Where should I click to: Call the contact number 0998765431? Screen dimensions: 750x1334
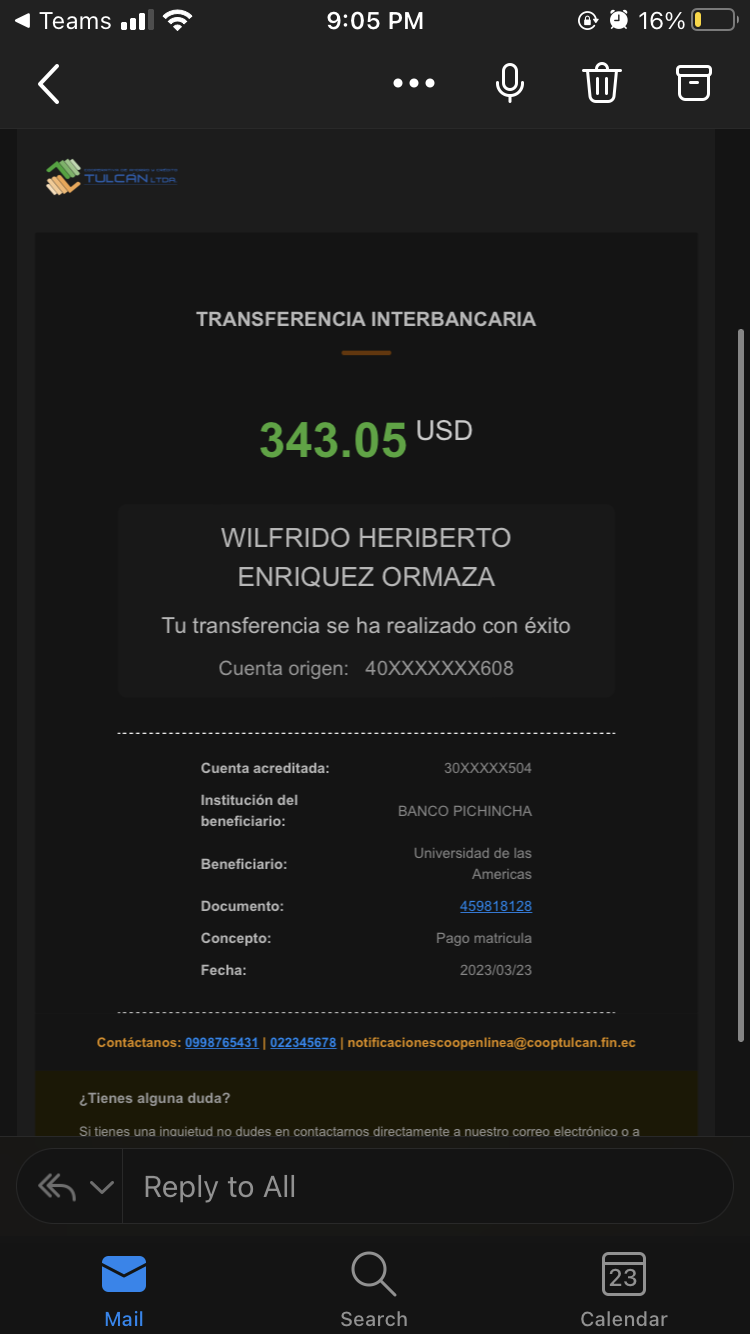click(x=221, y=1042)
